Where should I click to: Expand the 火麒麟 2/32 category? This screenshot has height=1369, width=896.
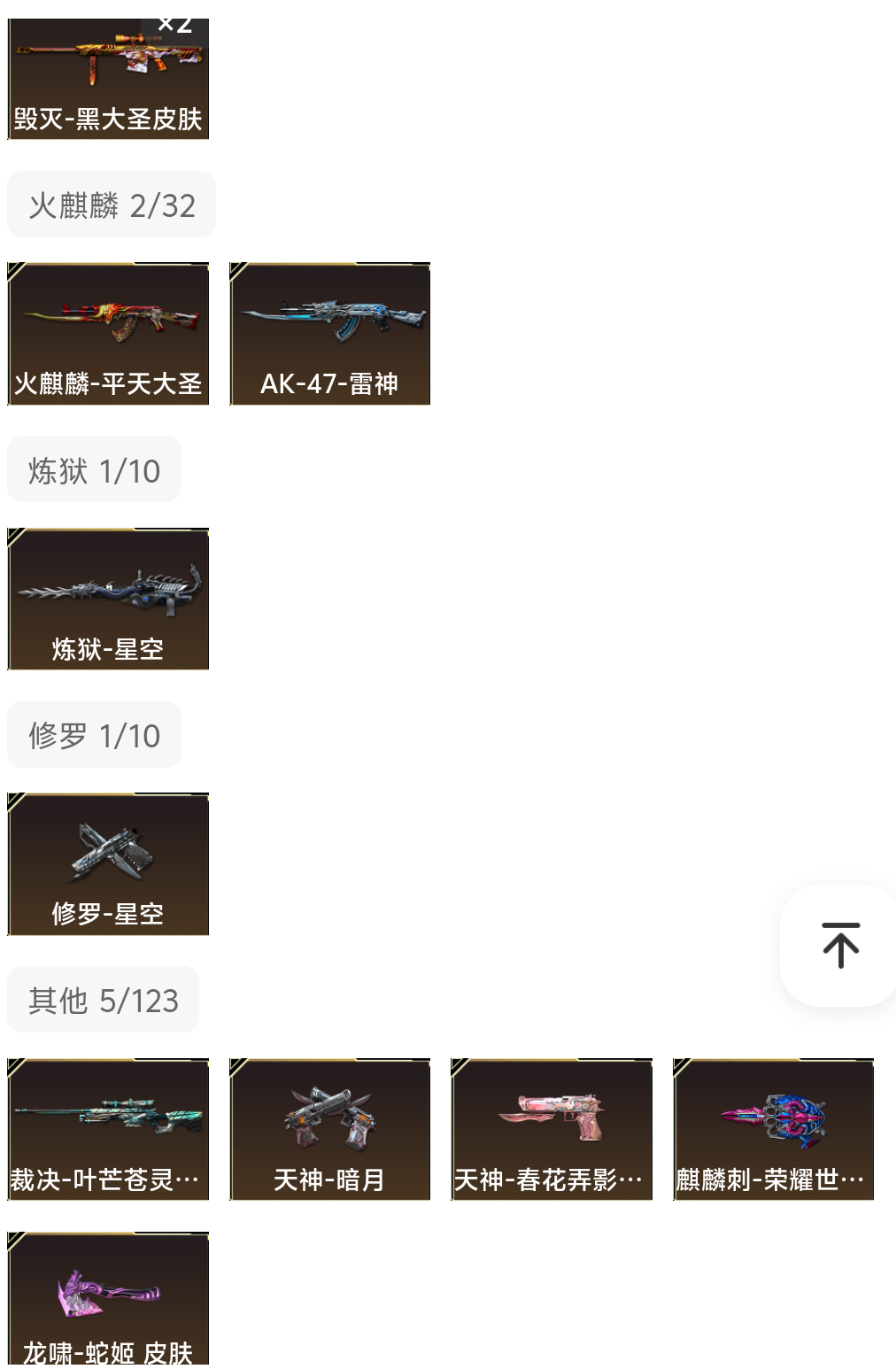(x=110, y=204)
